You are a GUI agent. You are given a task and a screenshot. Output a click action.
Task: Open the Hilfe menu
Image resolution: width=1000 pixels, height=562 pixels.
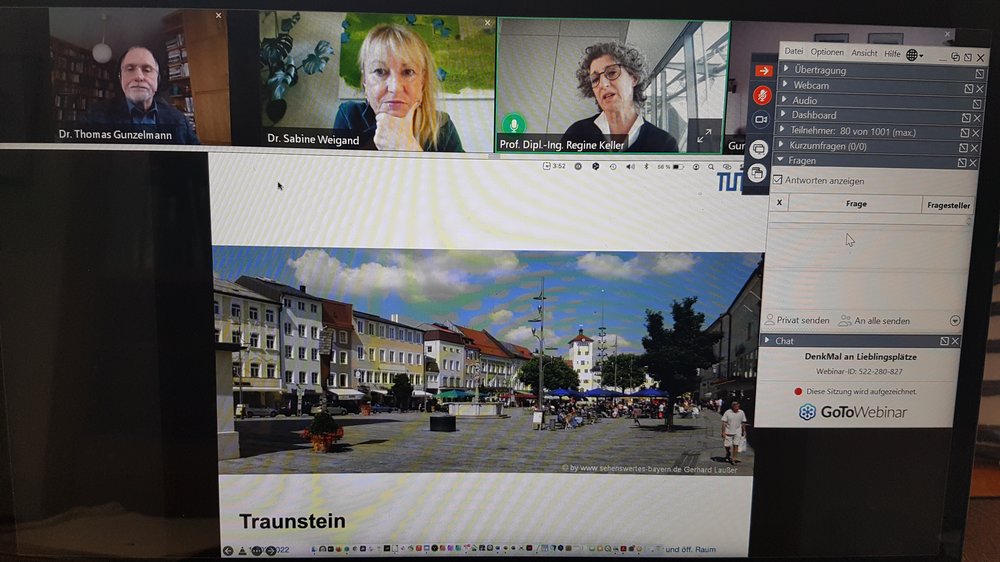892,52
